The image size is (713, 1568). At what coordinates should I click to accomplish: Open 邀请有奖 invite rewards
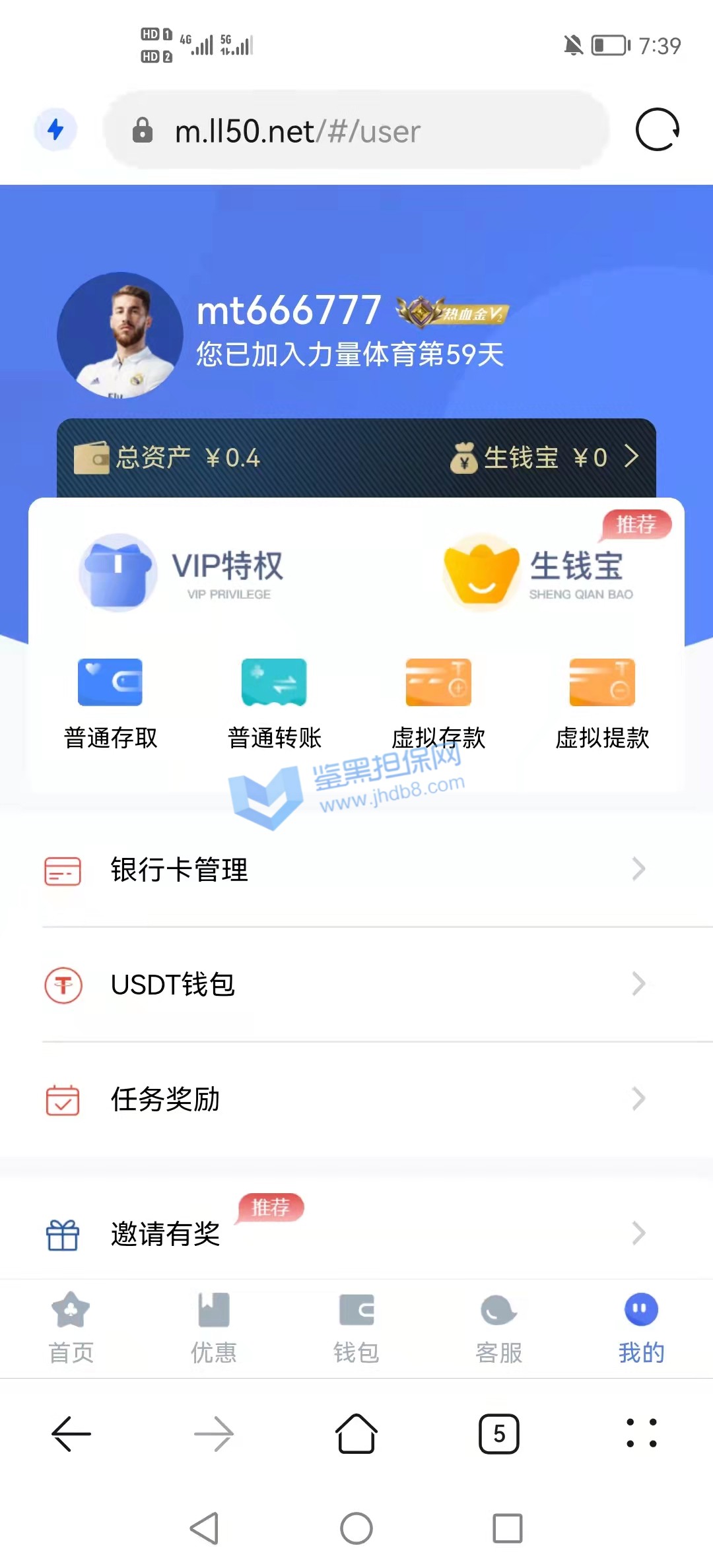coord(356,1233)
